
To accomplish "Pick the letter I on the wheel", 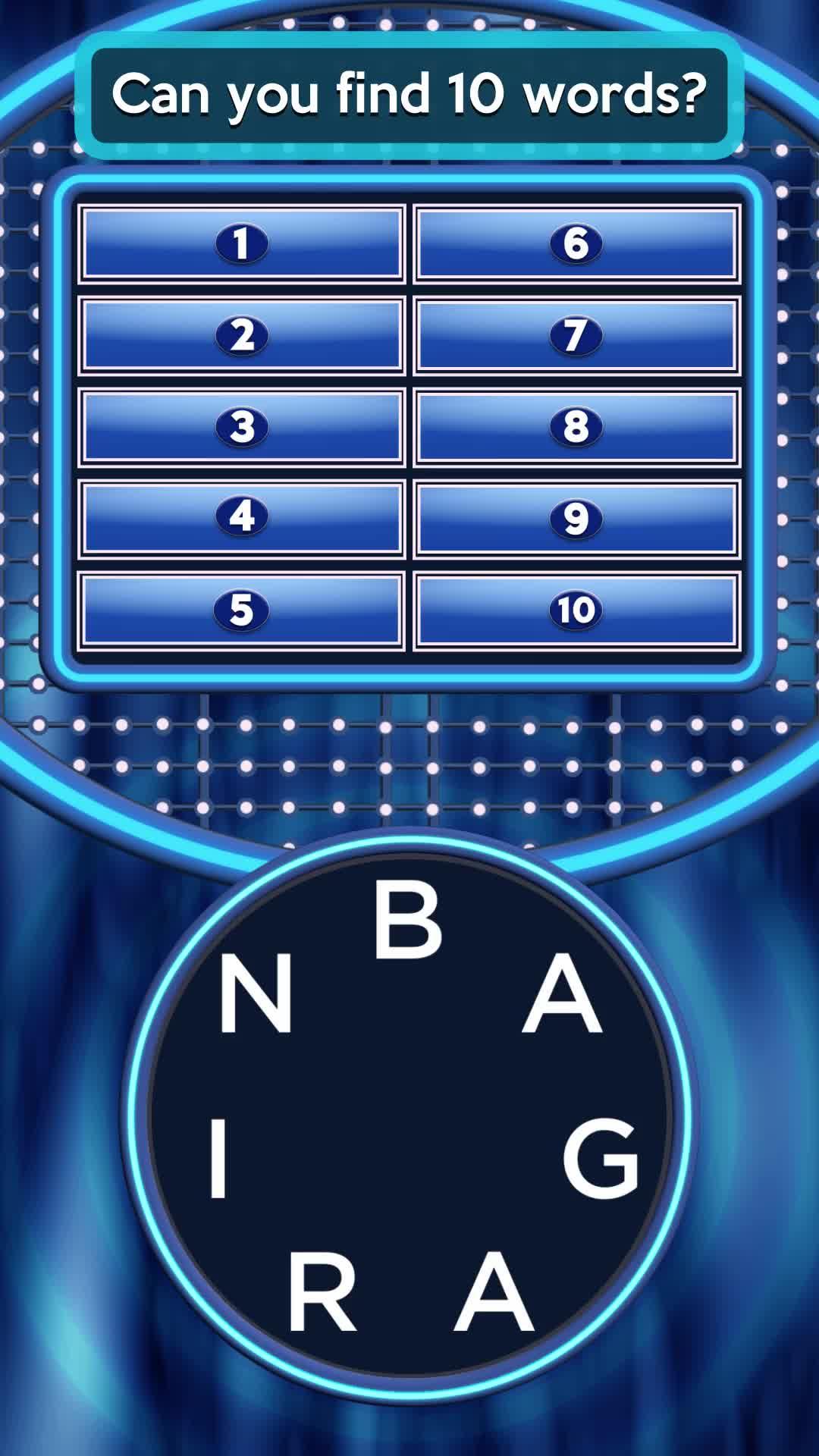I will (x=218, y=1159).
